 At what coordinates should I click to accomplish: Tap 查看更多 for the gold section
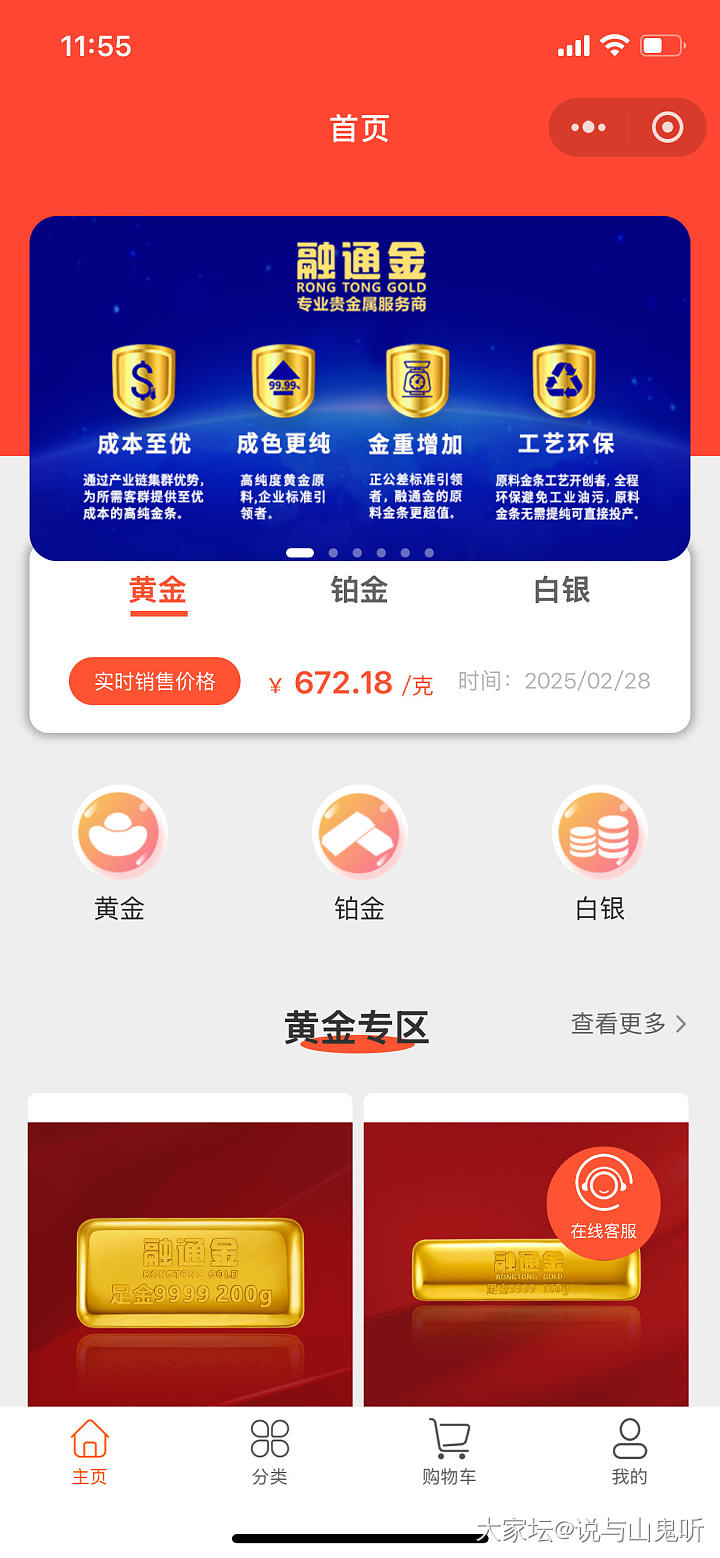[x=628, y=1024]
